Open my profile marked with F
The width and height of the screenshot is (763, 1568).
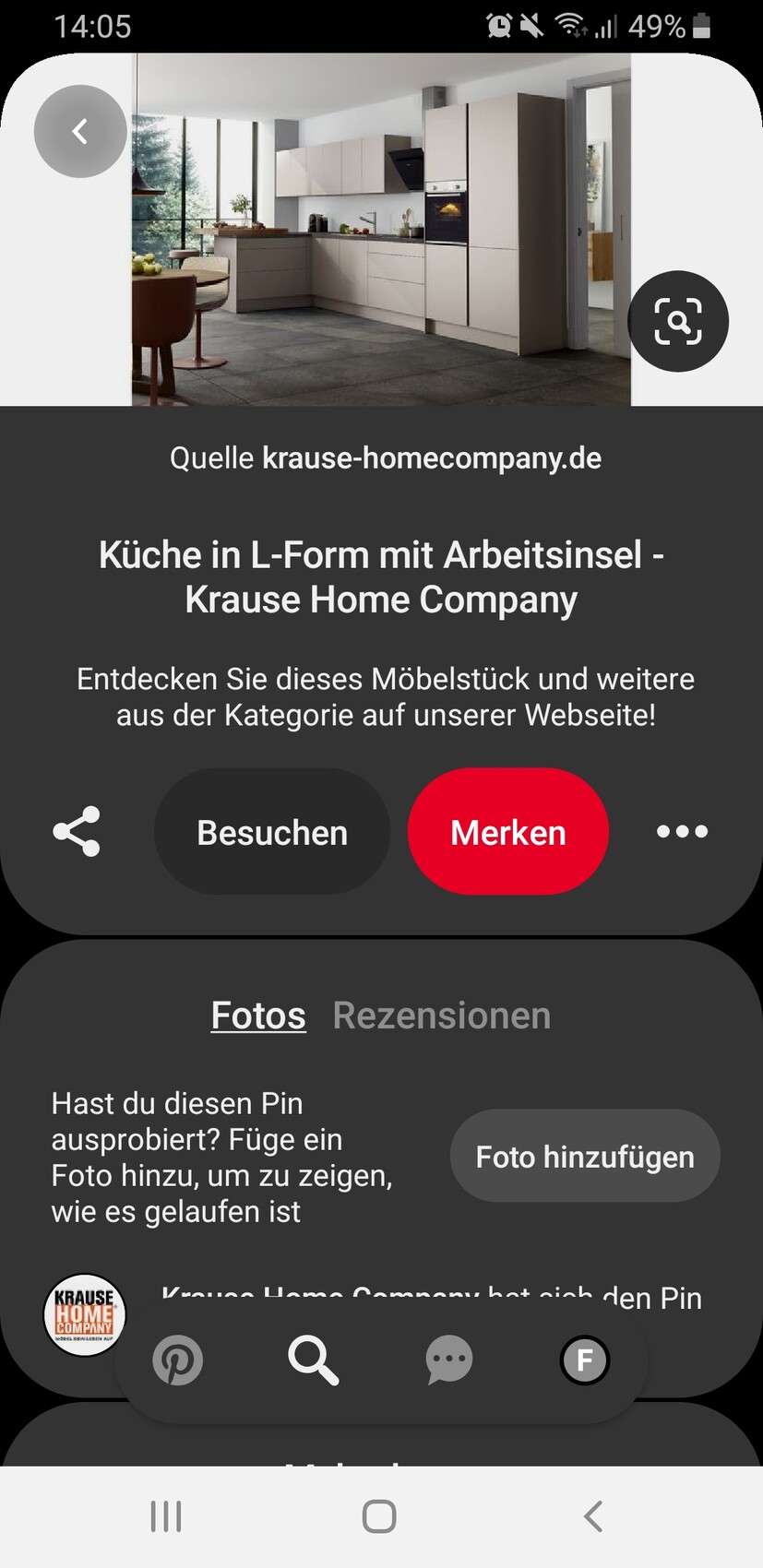tap(585, 1360)
